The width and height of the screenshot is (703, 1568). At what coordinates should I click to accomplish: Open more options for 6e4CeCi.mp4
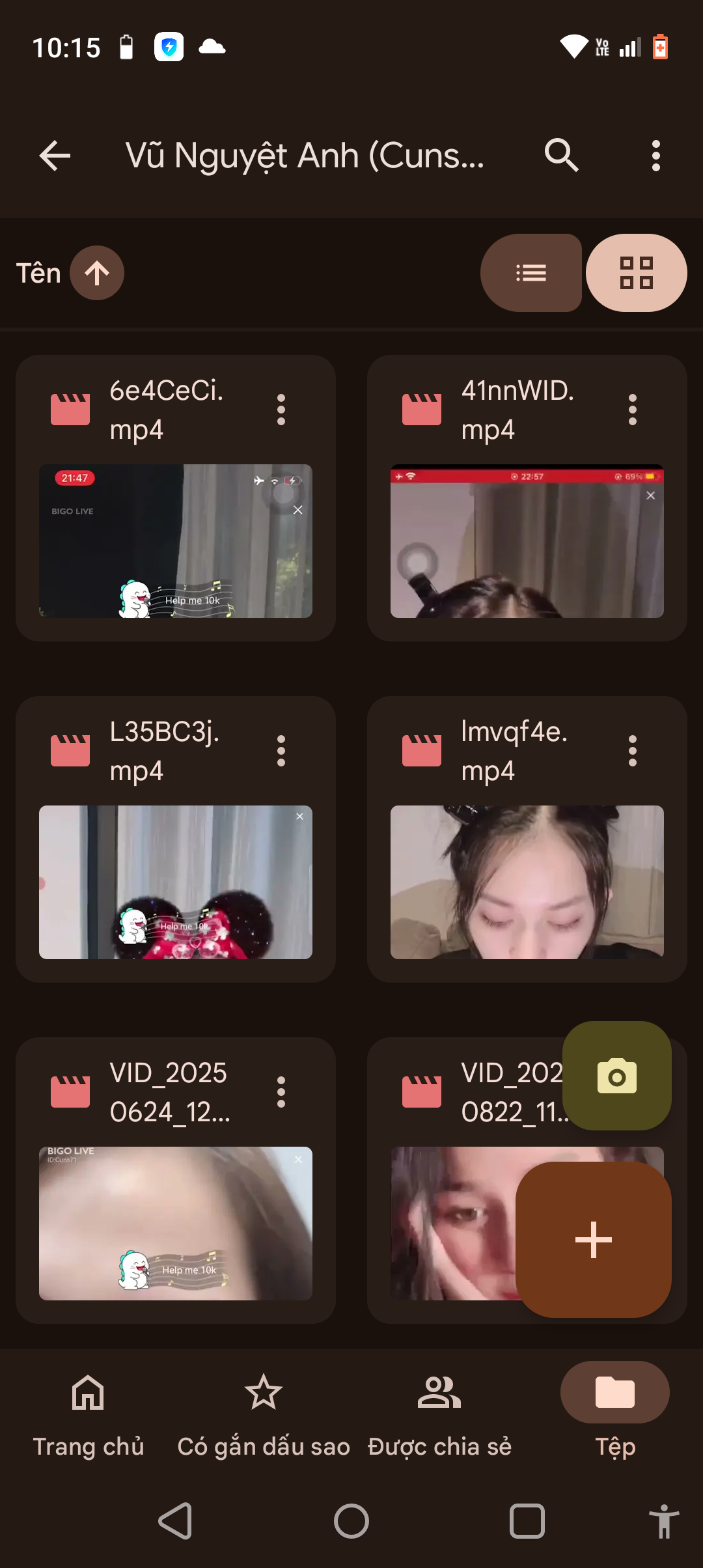[x=281, y=410]
